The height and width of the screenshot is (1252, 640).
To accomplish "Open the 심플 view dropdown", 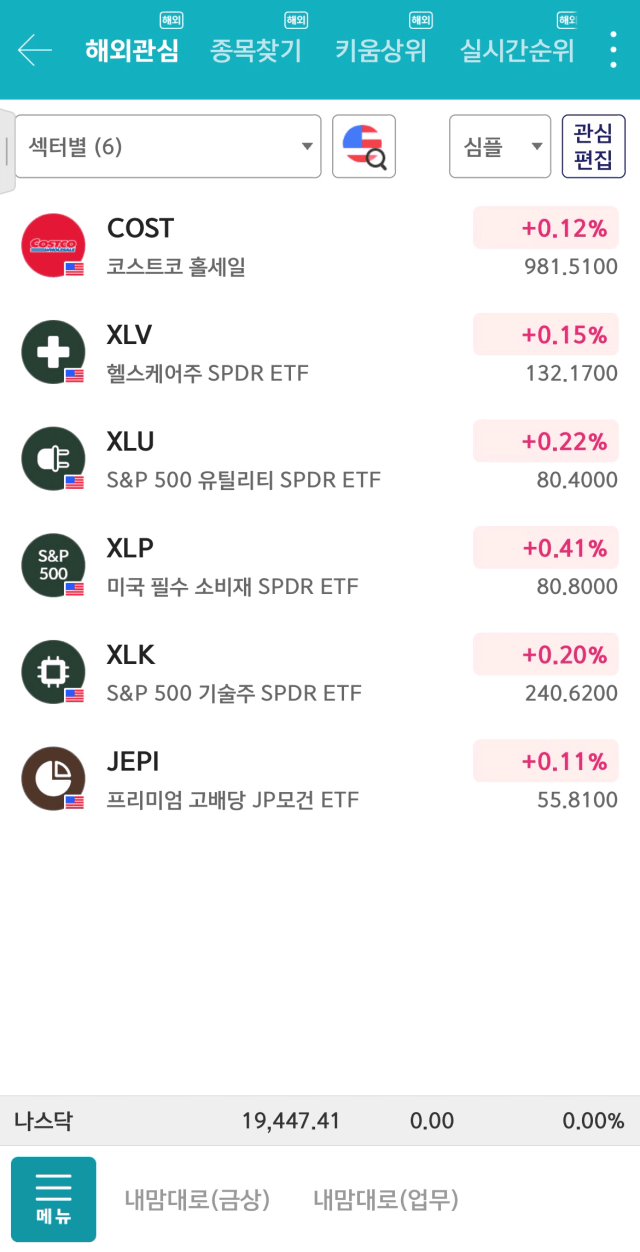I will click(500, 147).
